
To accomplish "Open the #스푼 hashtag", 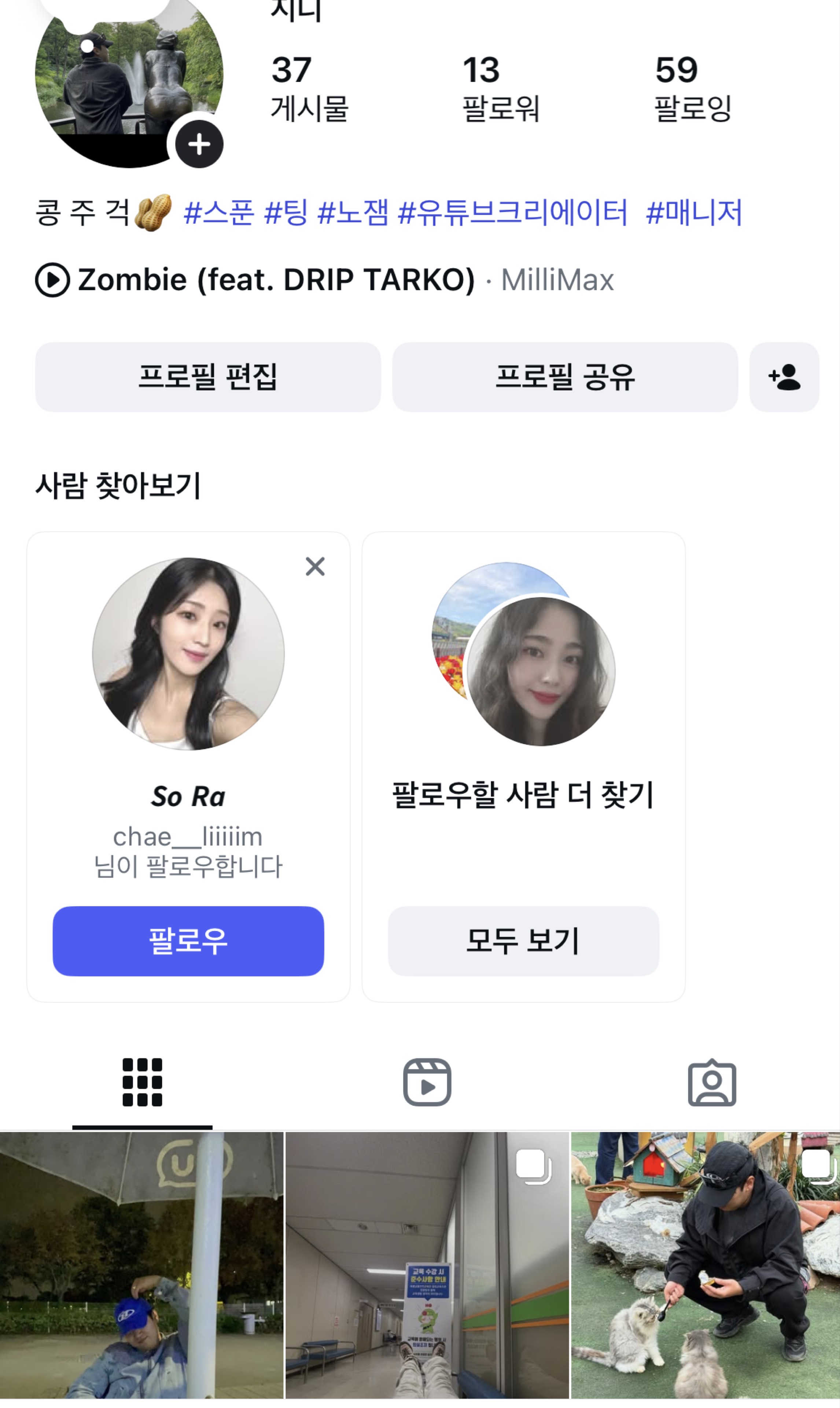I will pos(218,213).
